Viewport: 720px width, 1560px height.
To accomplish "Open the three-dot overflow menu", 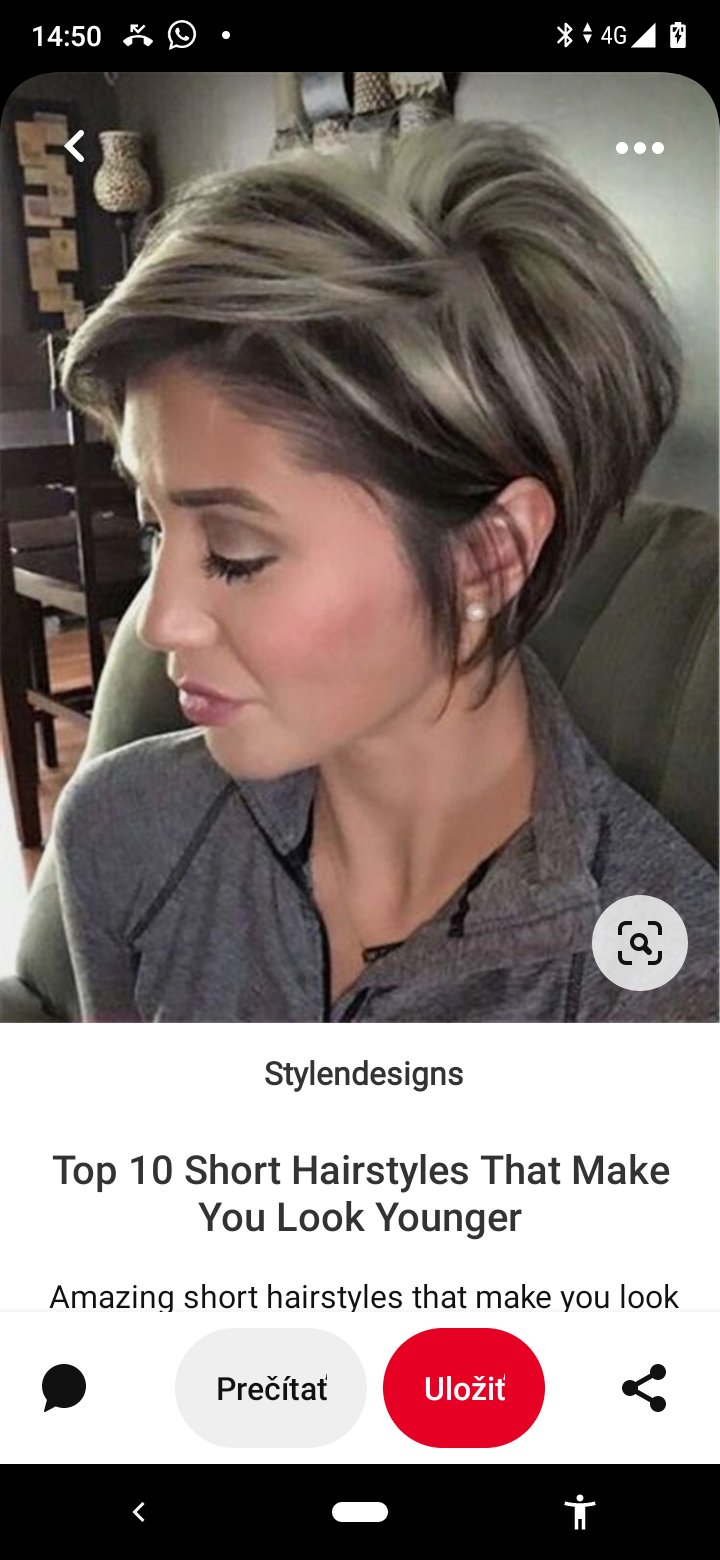I will [640, 148].
